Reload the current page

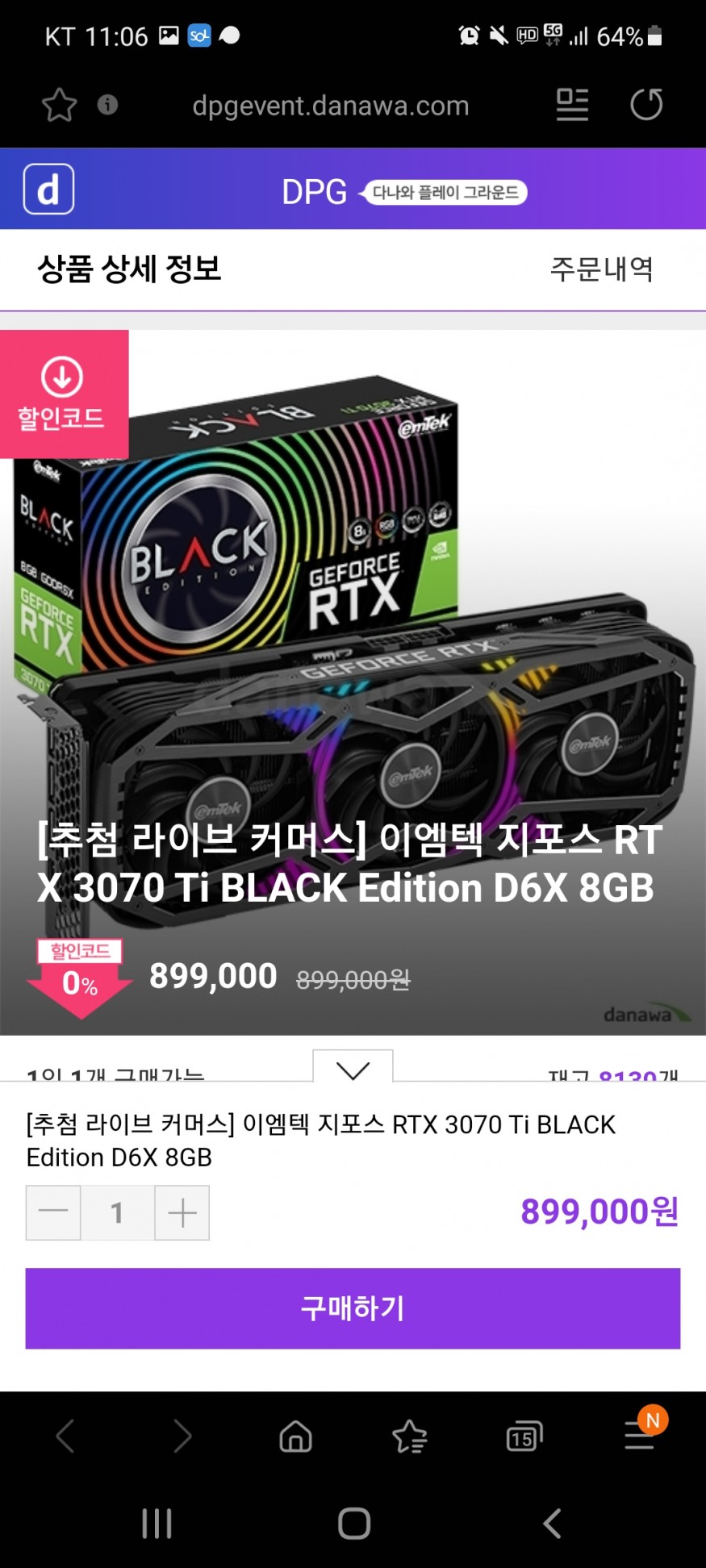[646, 105]
